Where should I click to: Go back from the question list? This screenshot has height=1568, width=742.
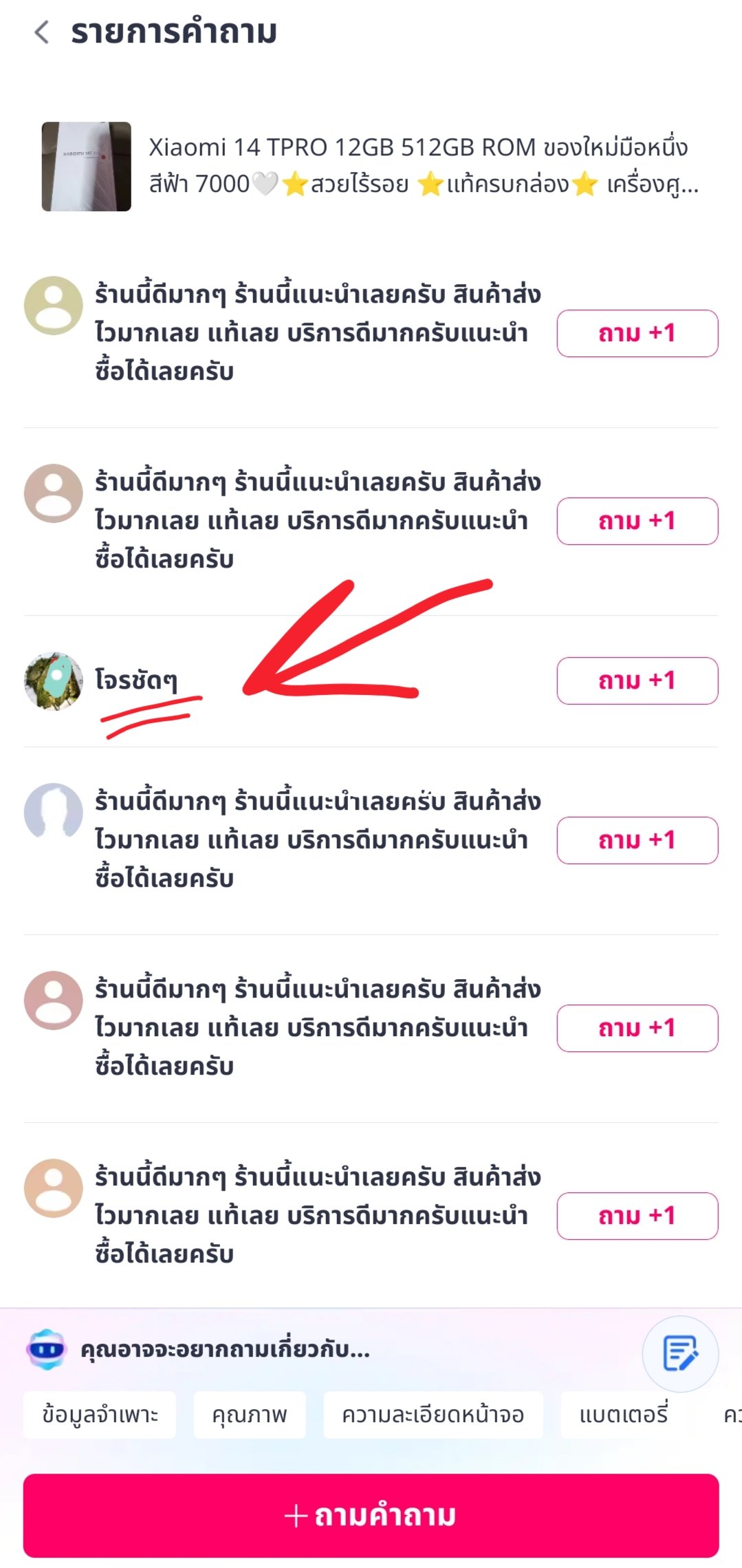pos(42,32)
